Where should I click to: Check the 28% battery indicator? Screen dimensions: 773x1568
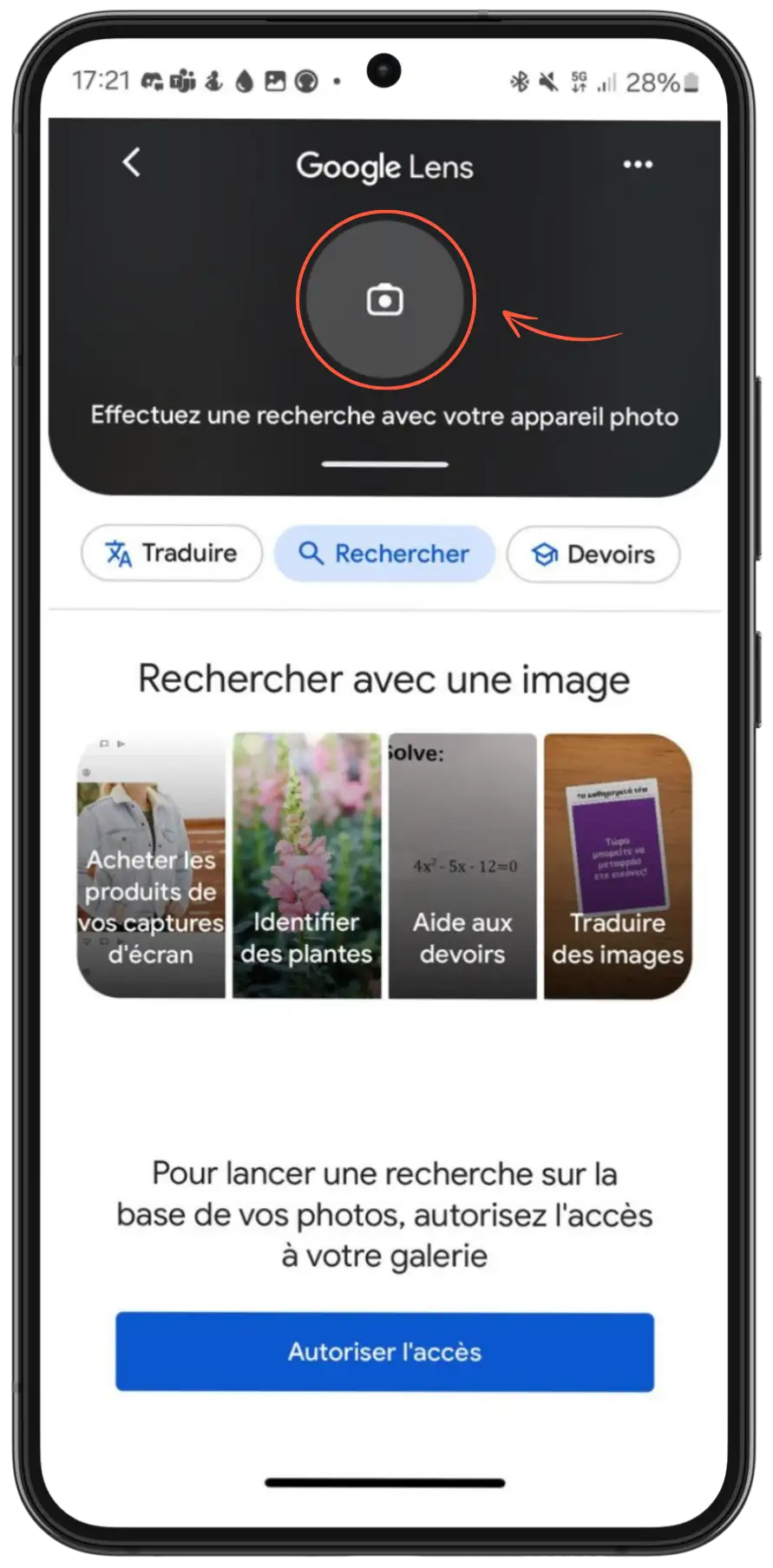point(655,82)
